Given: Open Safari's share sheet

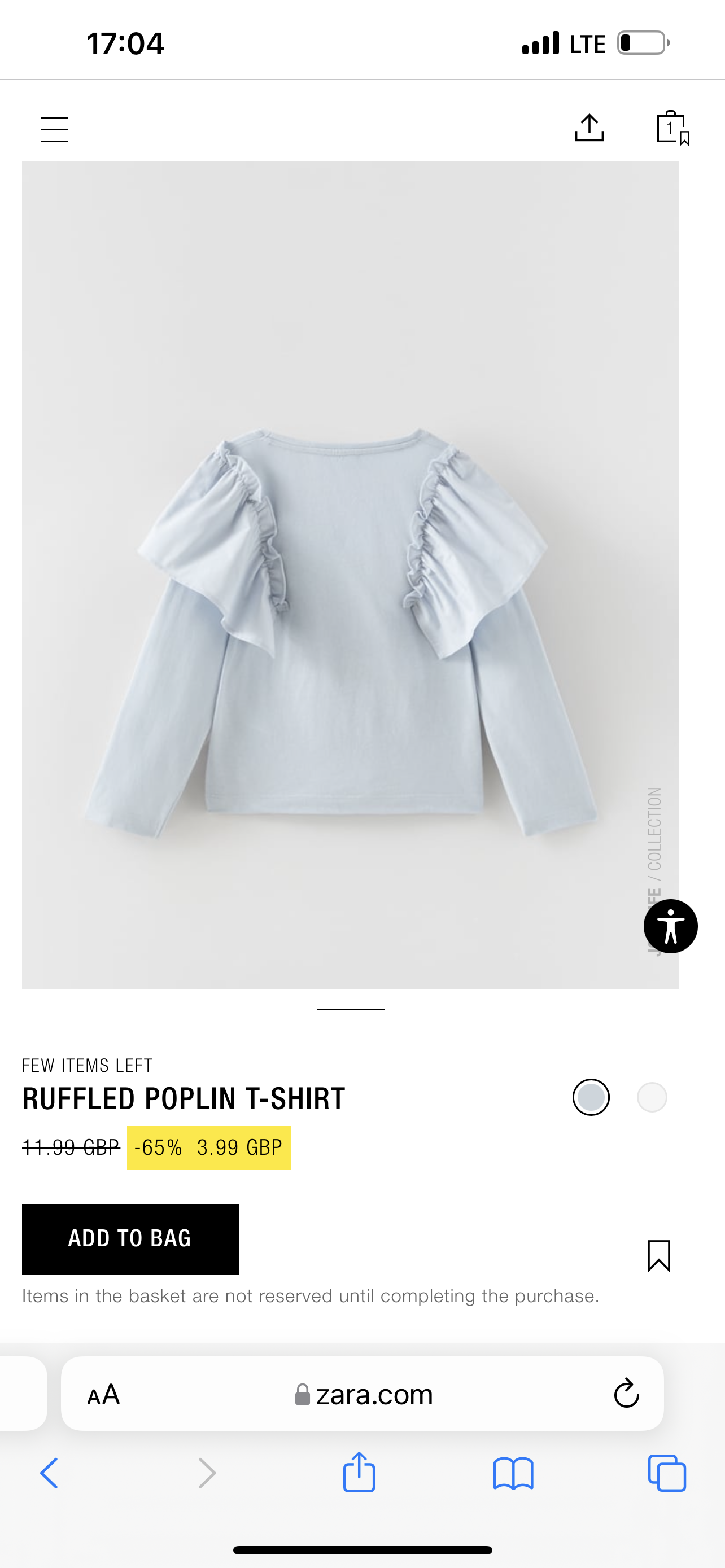Looking at the screenshot, I should 359,1472.
